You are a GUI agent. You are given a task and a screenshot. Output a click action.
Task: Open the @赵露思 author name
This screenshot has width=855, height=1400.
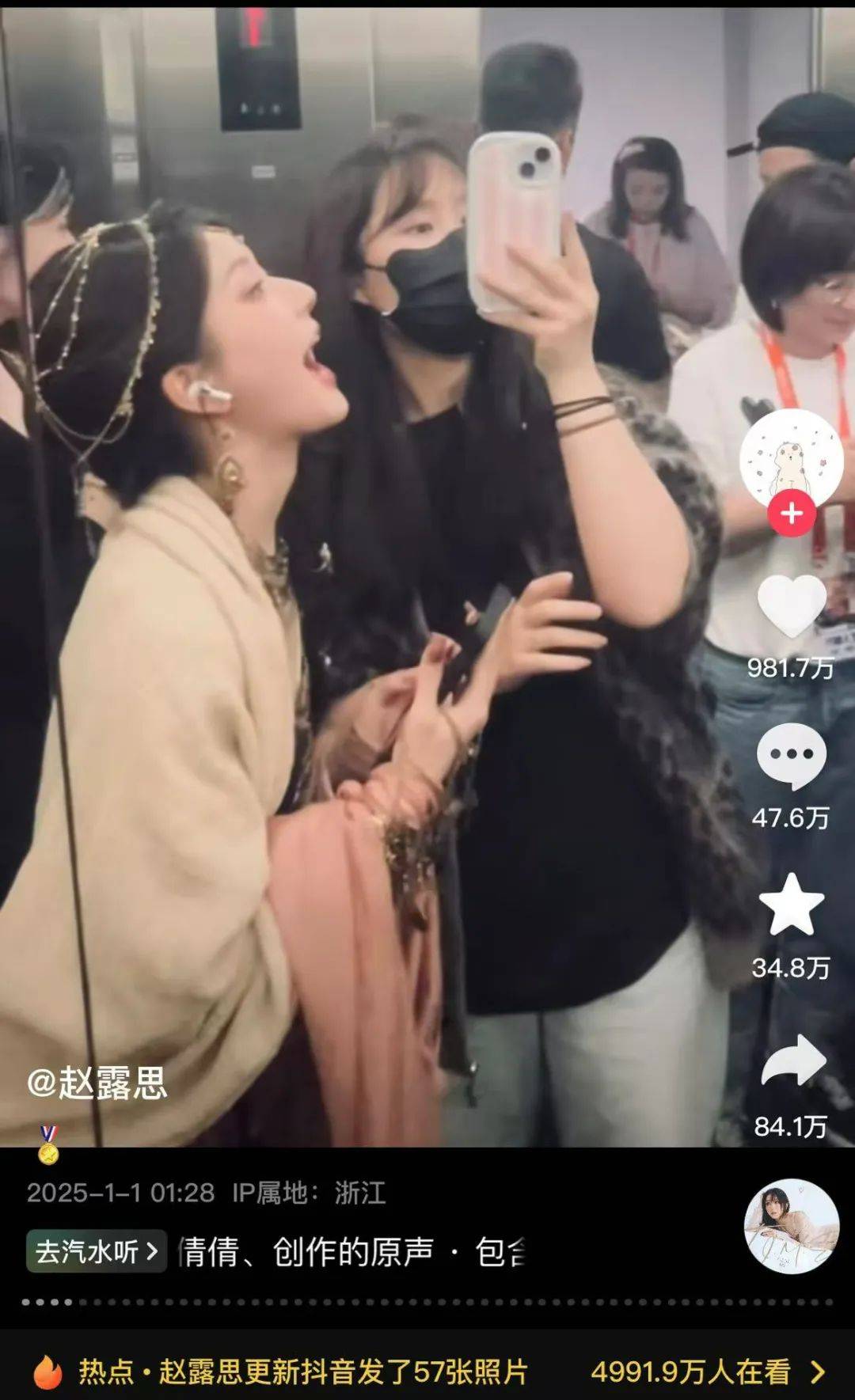coord(97,1082)
